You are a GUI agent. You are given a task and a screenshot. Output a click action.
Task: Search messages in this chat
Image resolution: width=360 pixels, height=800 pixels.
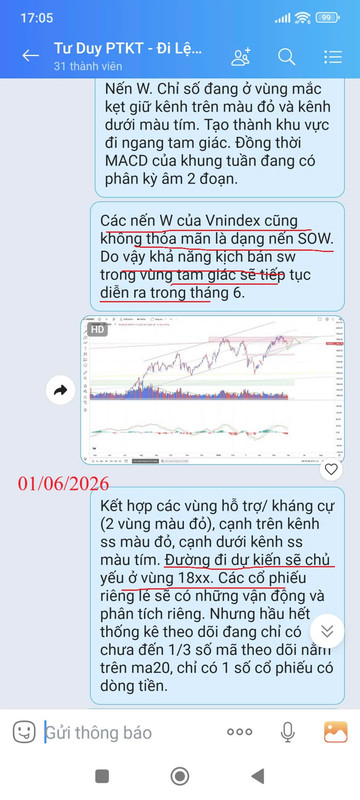coord(287,57)
